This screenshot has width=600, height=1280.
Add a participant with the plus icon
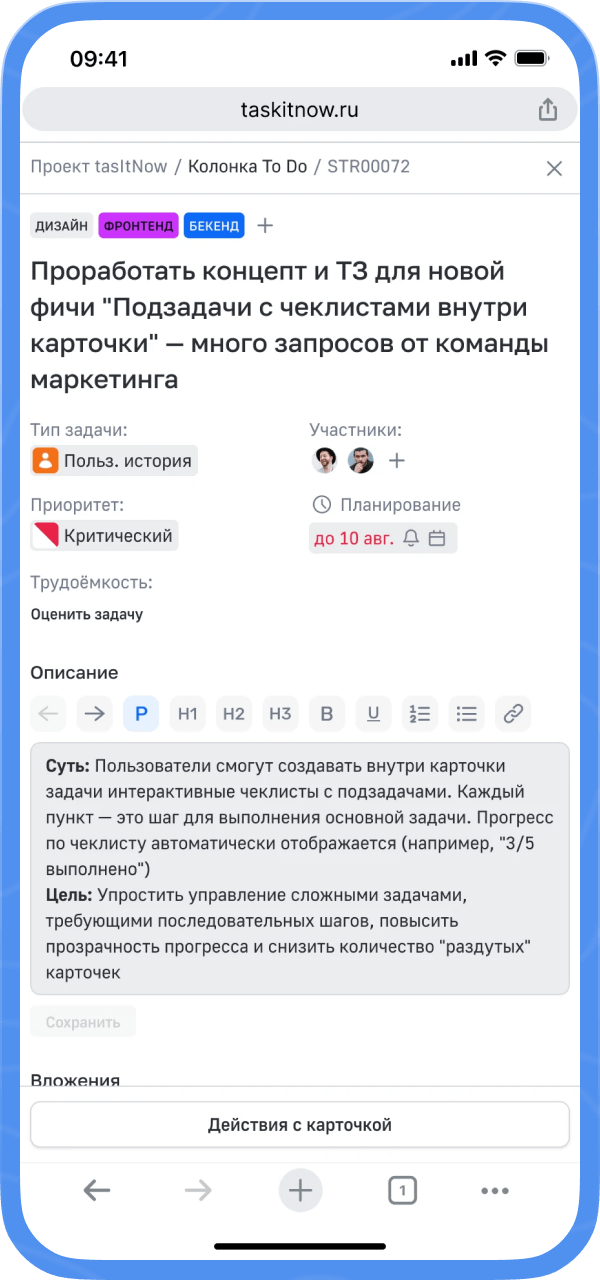pos(397,461)
